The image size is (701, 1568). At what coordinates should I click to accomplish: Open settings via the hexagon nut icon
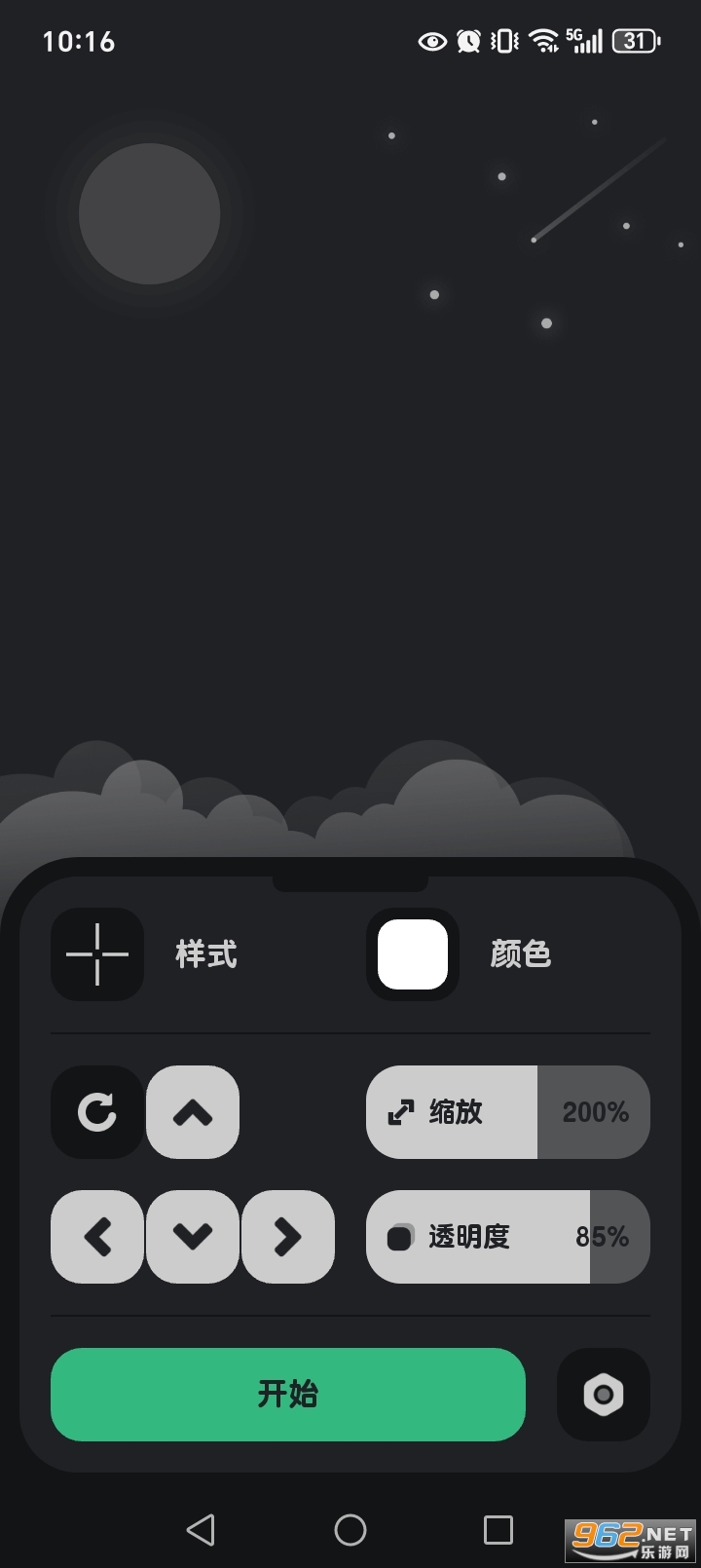click(604, 1395)
